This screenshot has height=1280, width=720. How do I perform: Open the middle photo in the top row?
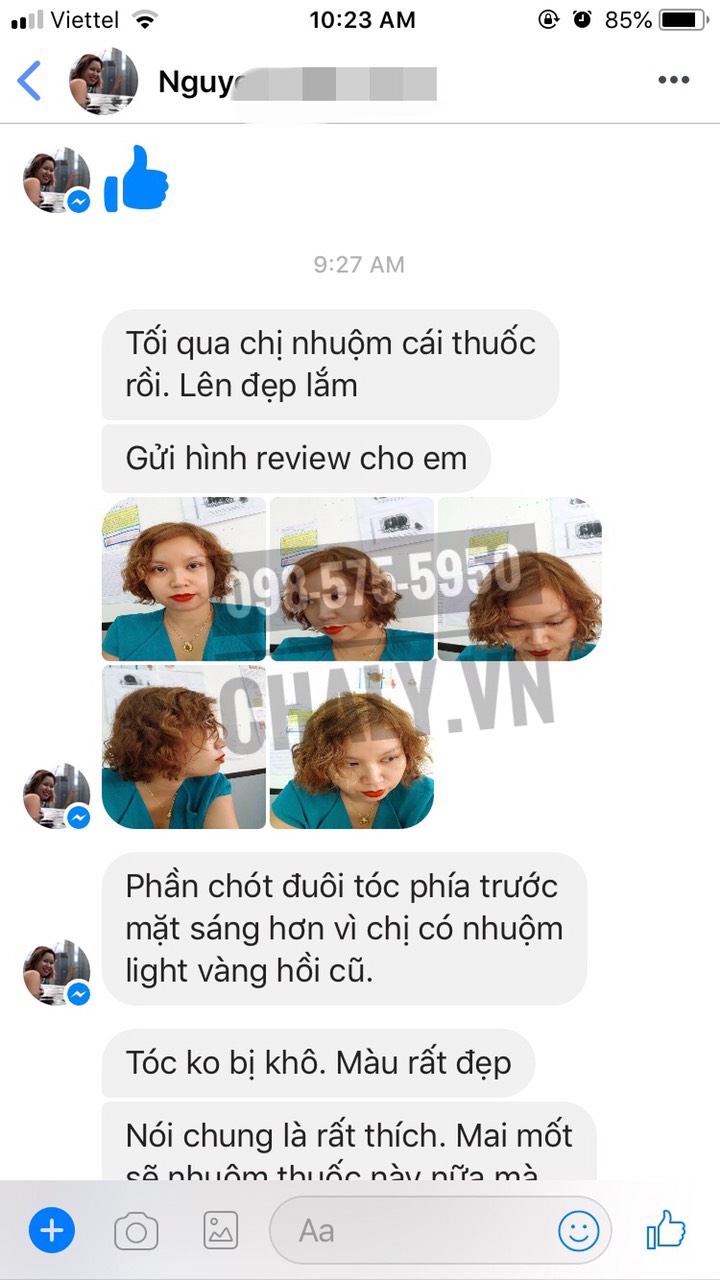[x=352, y=579]
